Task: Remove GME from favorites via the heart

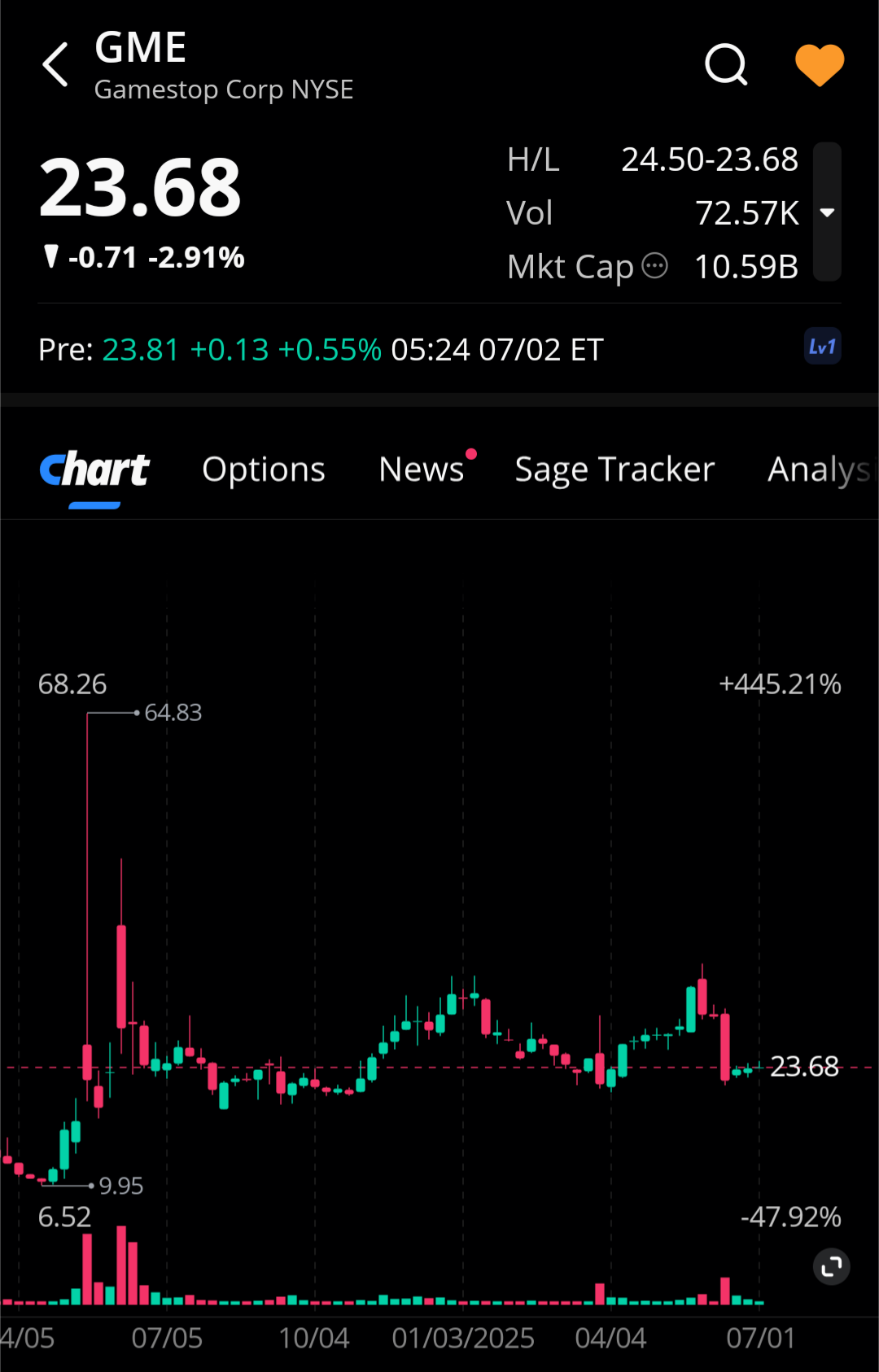Action: (819, 65)
